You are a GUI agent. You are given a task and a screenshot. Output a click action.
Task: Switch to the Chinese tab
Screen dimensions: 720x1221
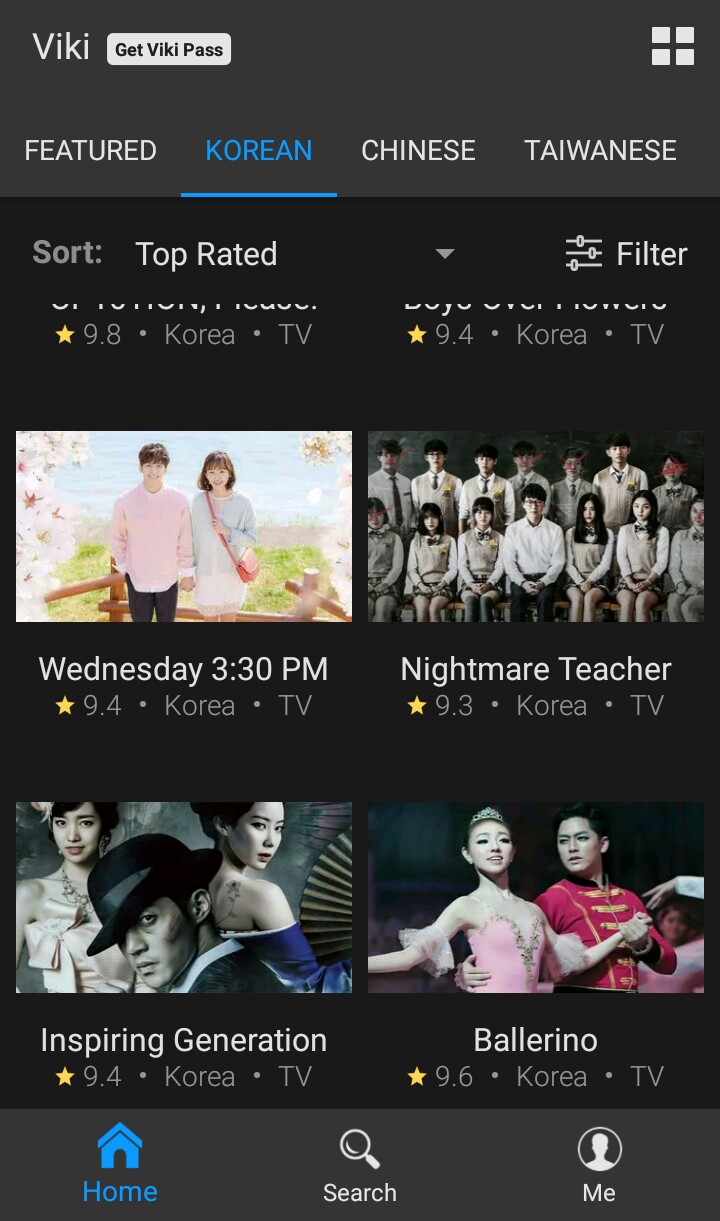pos(418,151)
